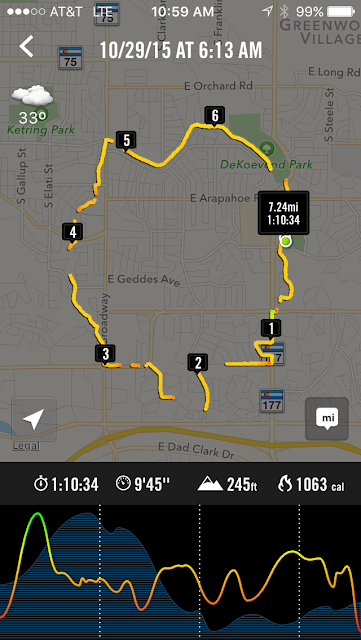Tap the location arrow to recenter map

click(x=34, y=419)
